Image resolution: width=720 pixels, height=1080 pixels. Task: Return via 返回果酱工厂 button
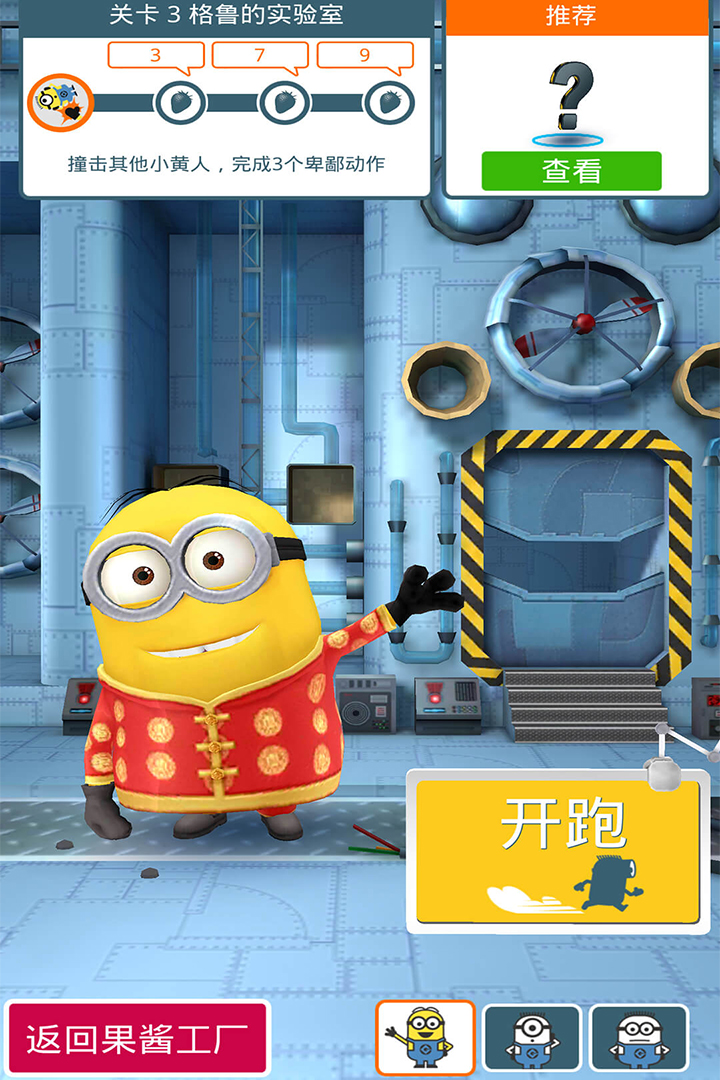(x=137, y=1038)
